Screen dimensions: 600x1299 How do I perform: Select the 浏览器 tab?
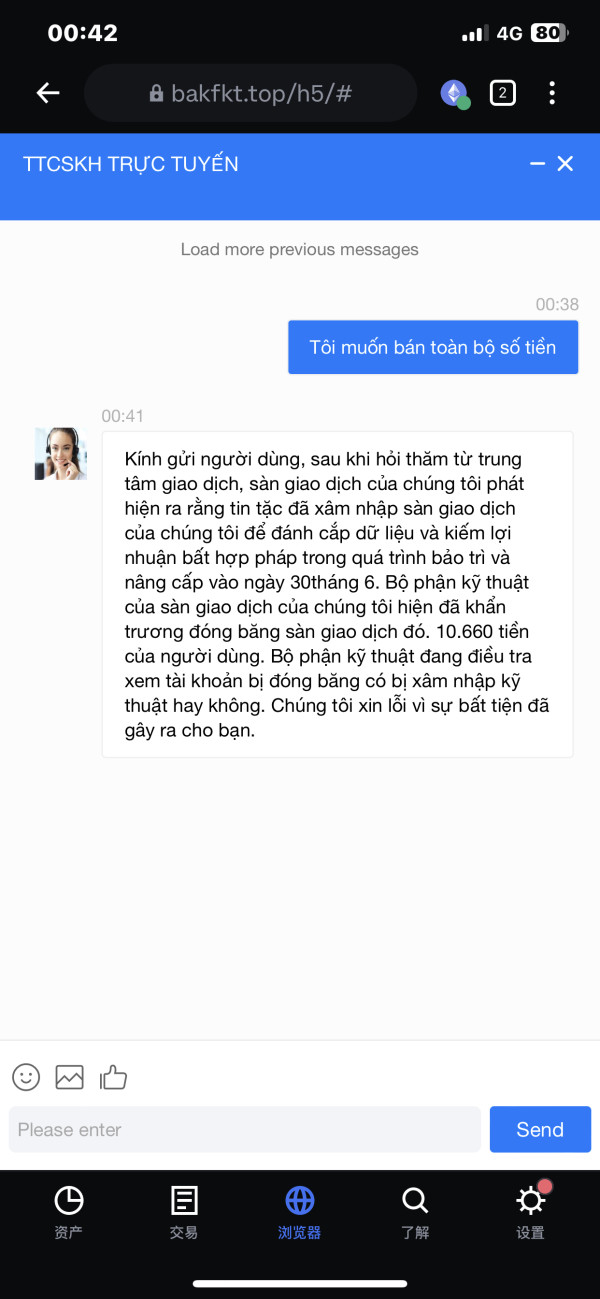pos(299,1212)
